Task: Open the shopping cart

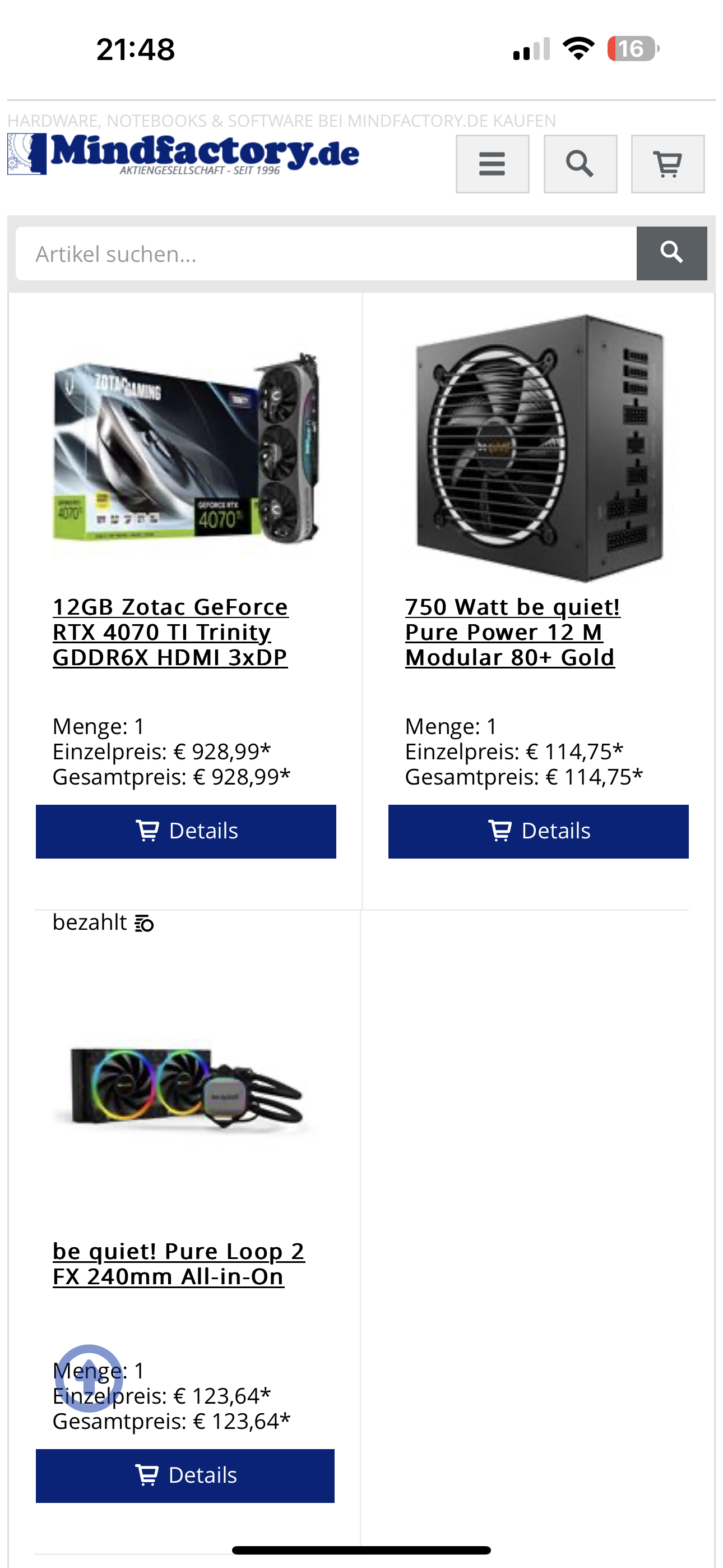Action: click(x=667, y=164)
